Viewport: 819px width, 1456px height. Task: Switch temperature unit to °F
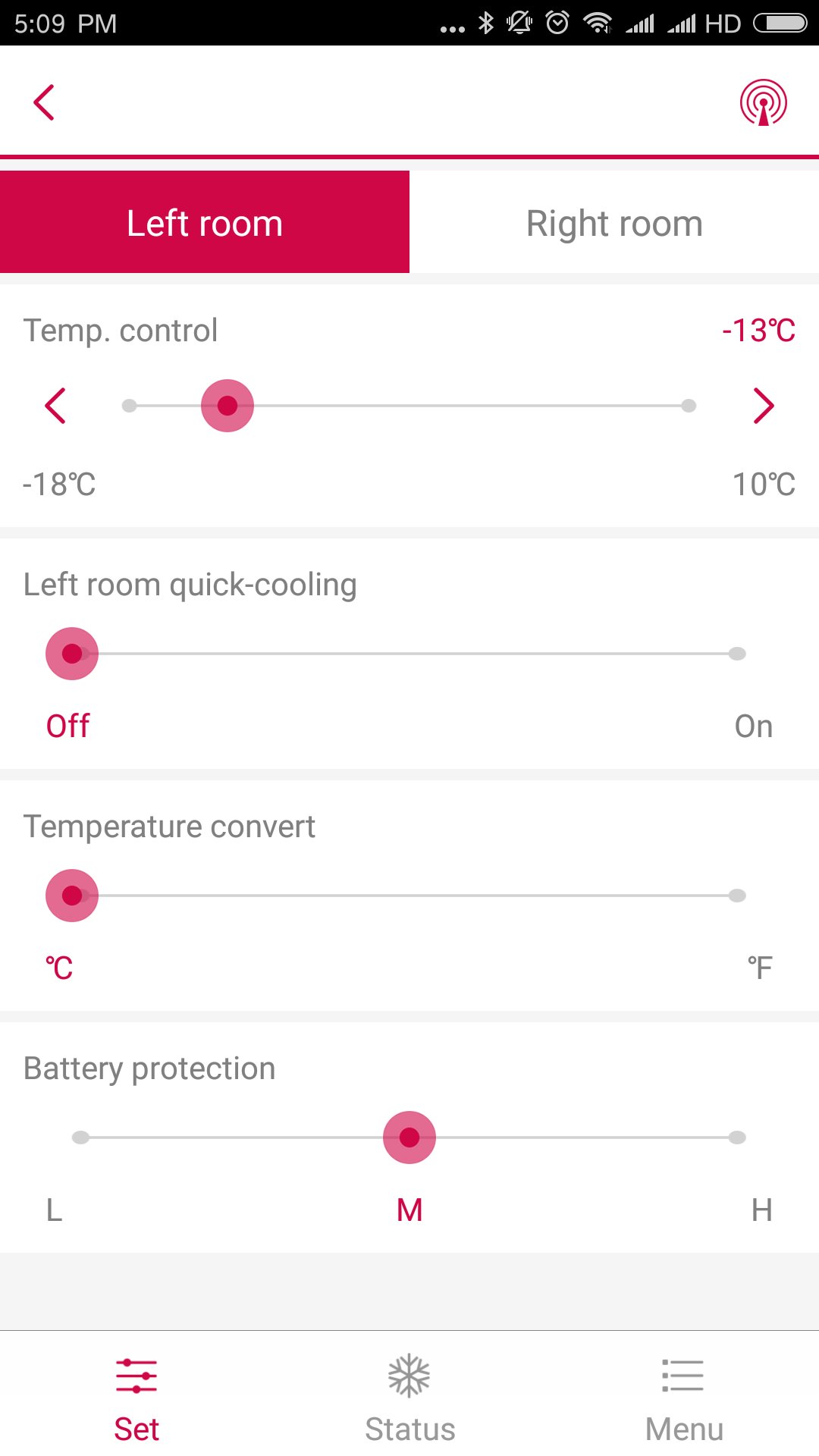(736, 896)
